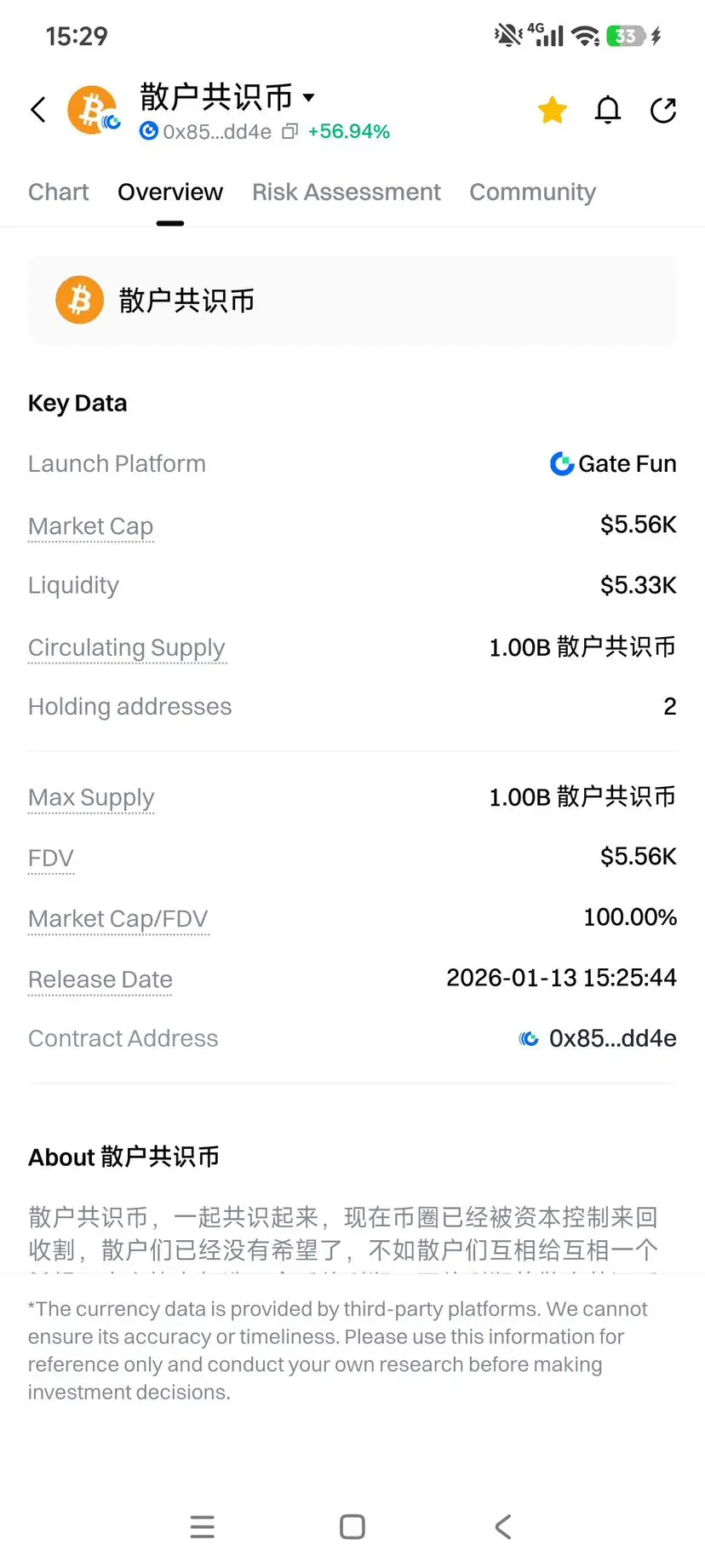Select the Overview tab
705x1568 pixels.
click(170, 192)
